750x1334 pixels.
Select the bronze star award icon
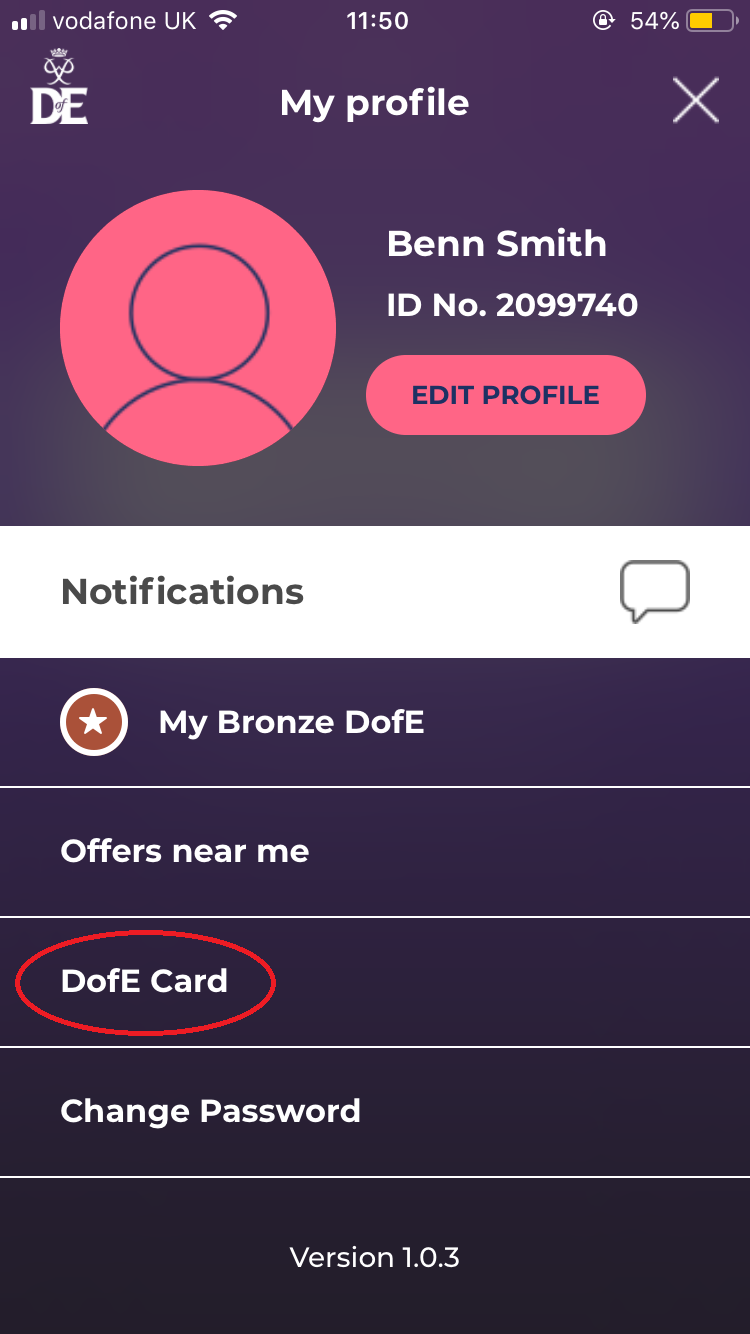(93, 721)
